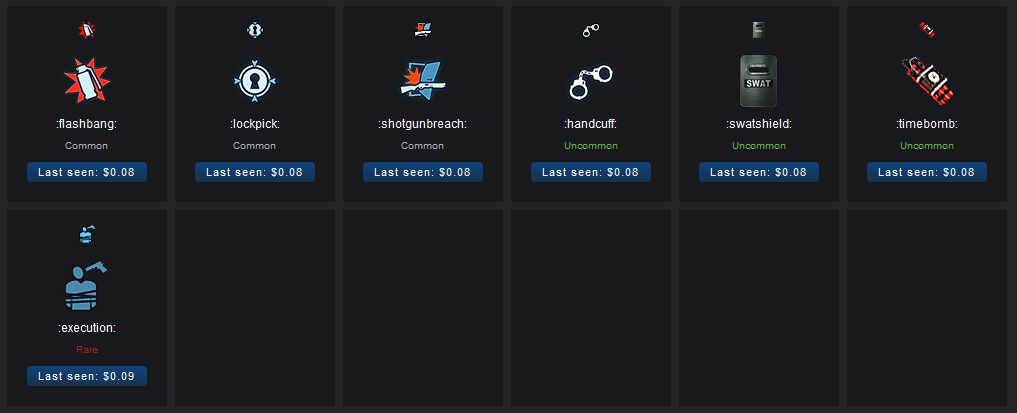View the timebomb emoticon image

(x=926, y=81)
